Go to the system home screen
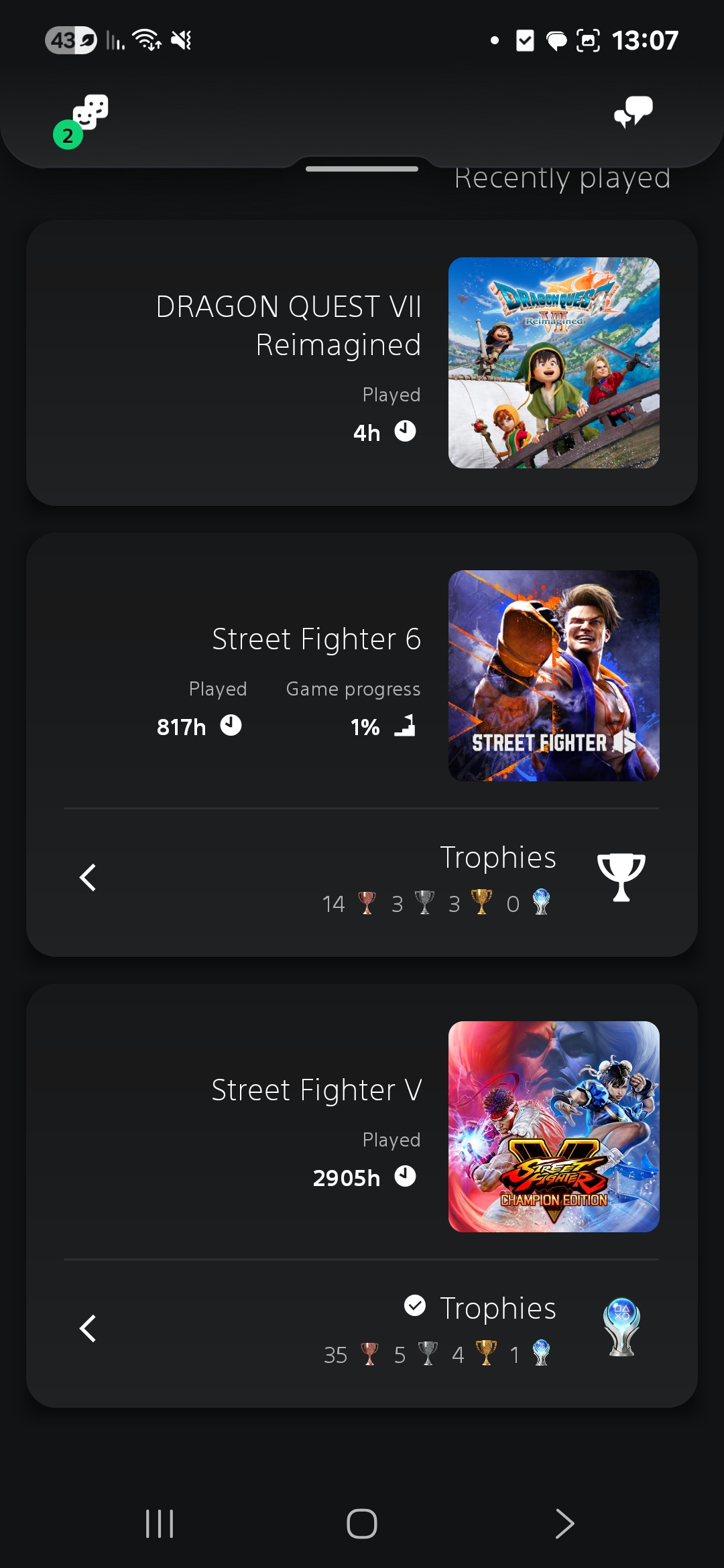 [x=362, y=1524]
